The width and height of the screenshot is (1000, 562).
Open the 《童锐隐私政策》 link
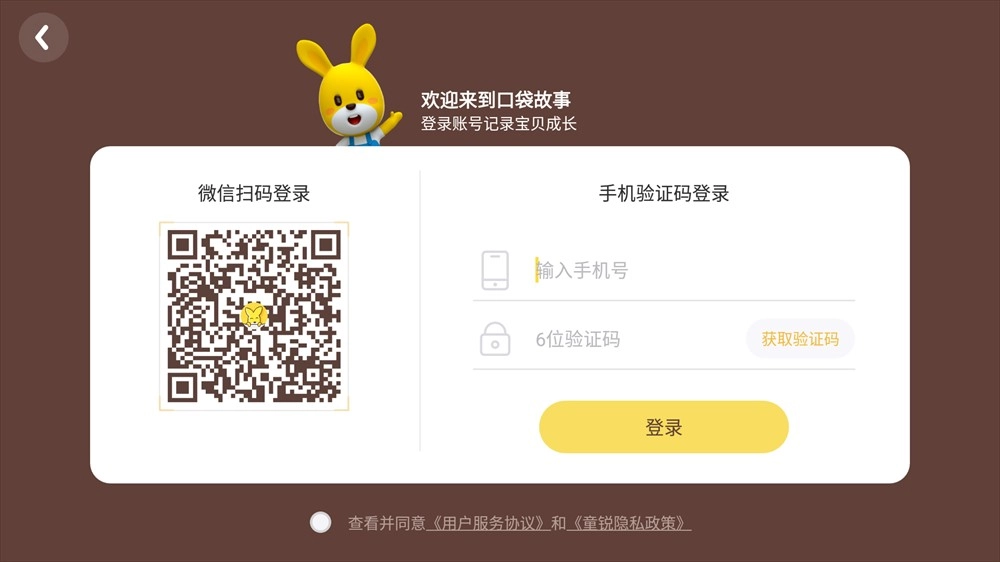[x=629, y=523]
